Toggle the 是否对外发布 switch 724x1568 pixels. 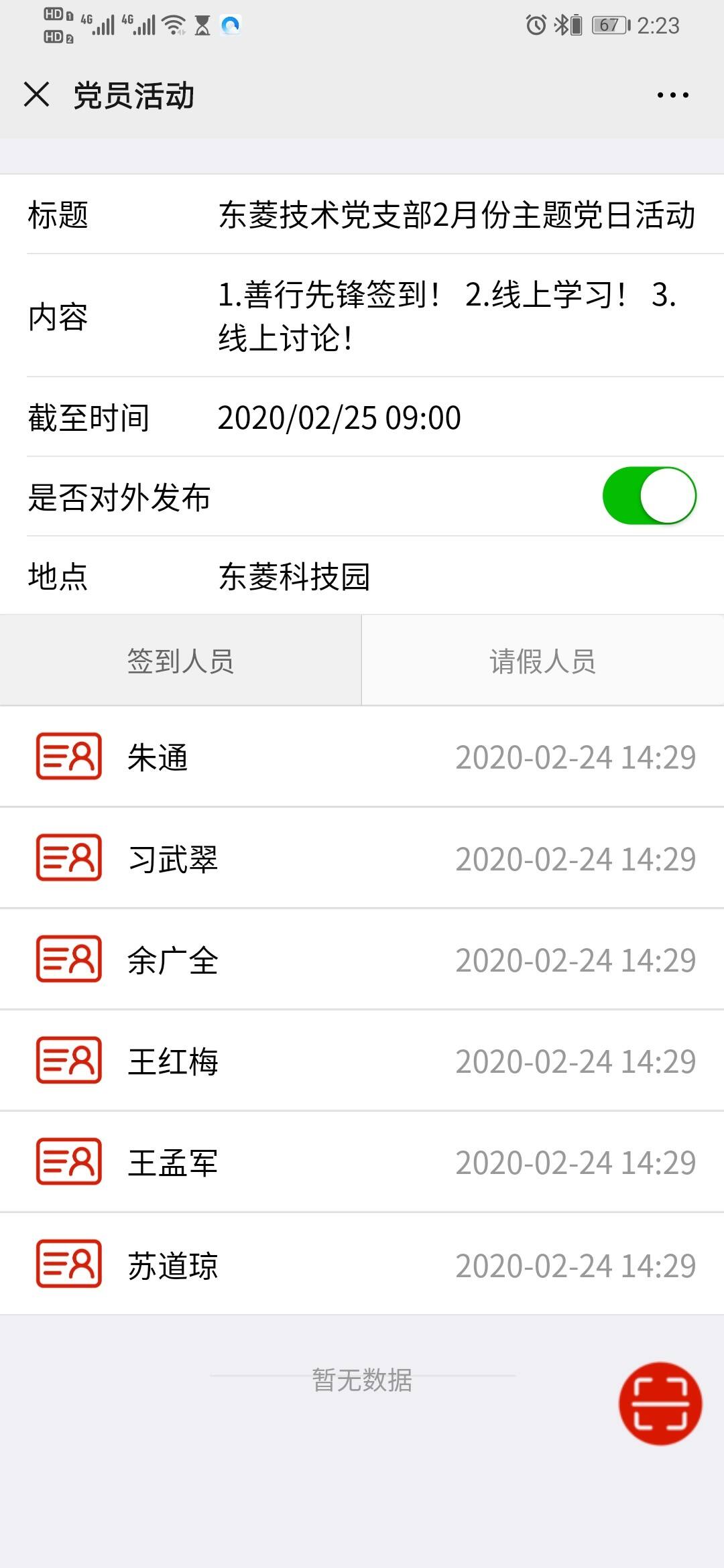pyautogui.click(x=649, y=496)
